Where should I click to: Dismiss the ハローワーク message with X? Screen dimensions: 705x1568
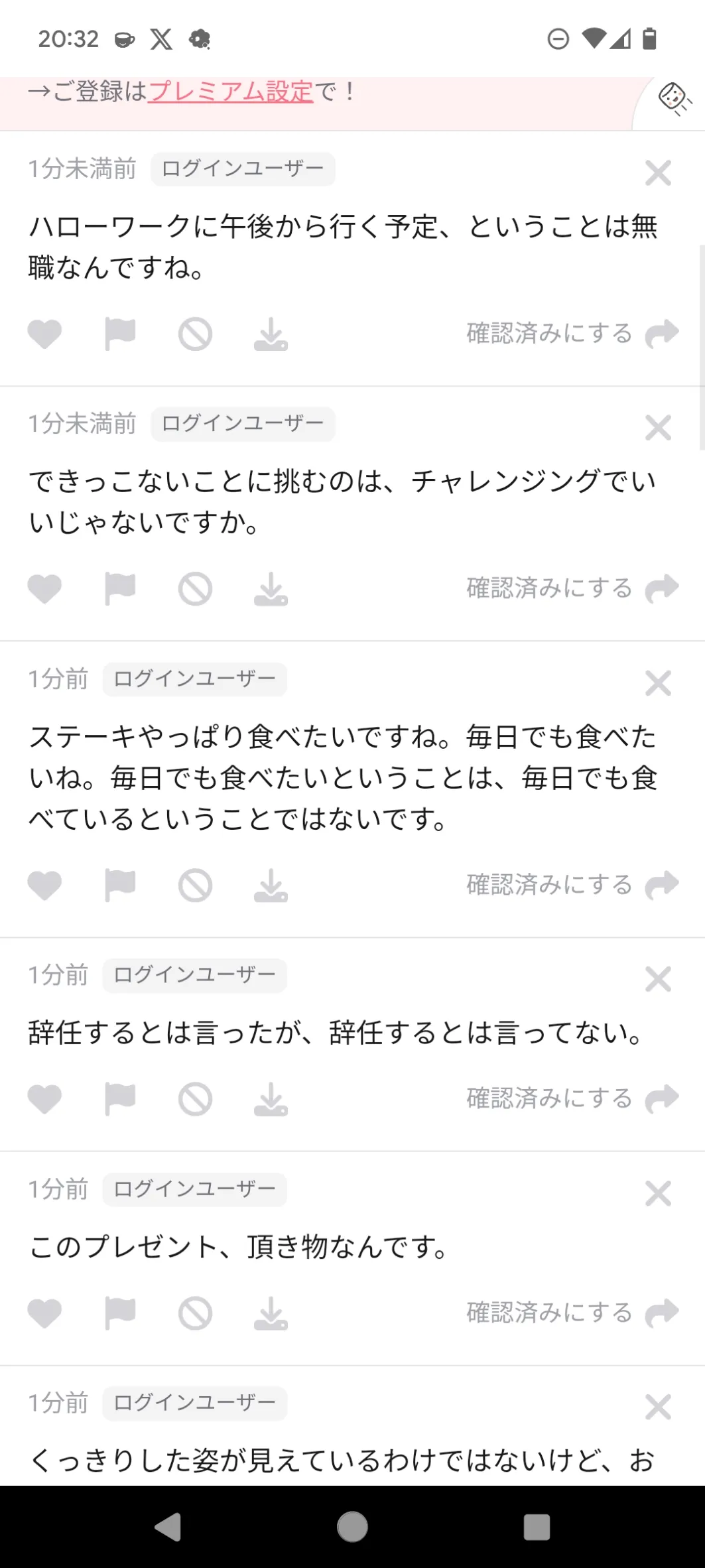coord(658,173)
